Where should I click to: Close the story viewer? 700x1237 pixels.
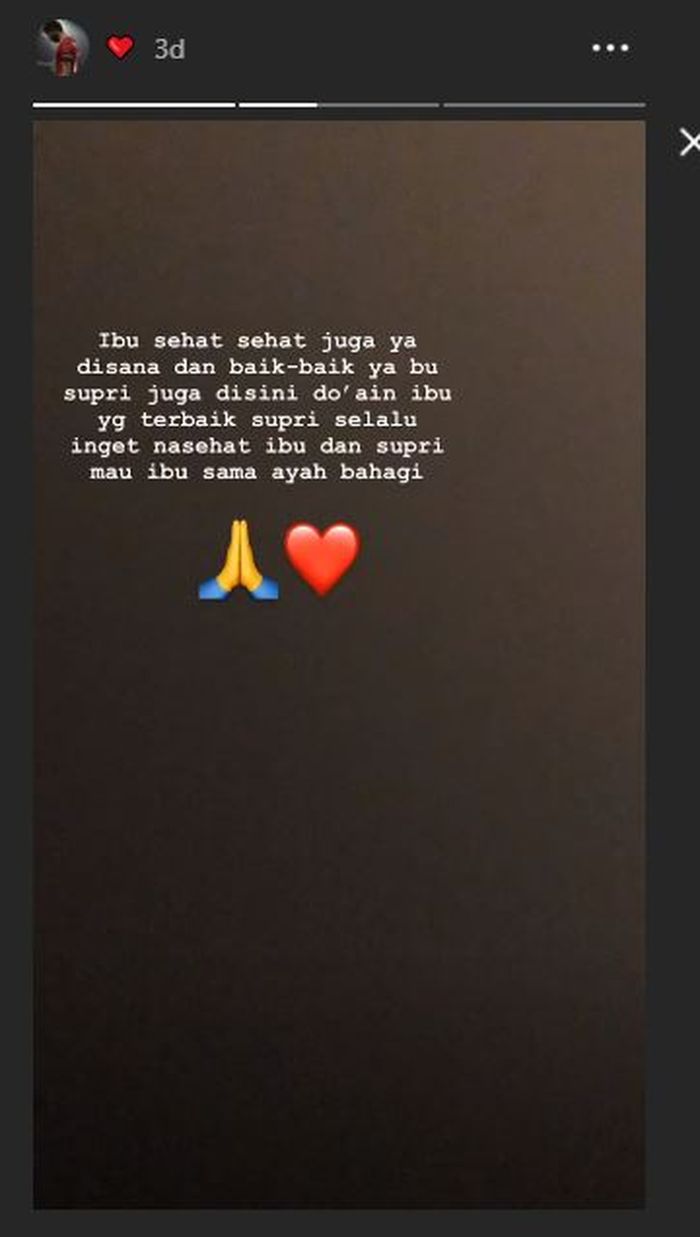coord(689,142)
